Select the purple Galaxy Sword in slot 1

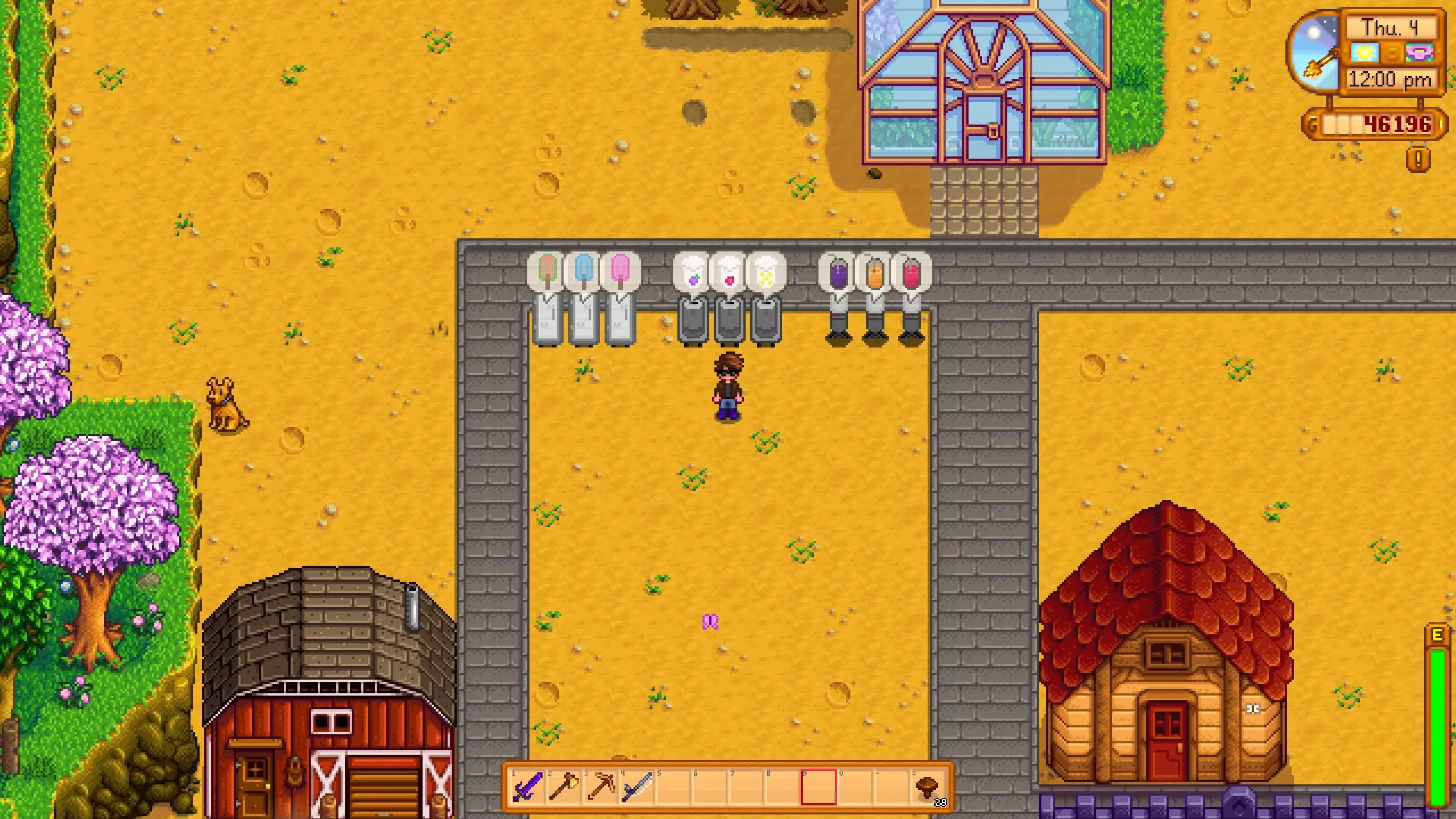527,788
